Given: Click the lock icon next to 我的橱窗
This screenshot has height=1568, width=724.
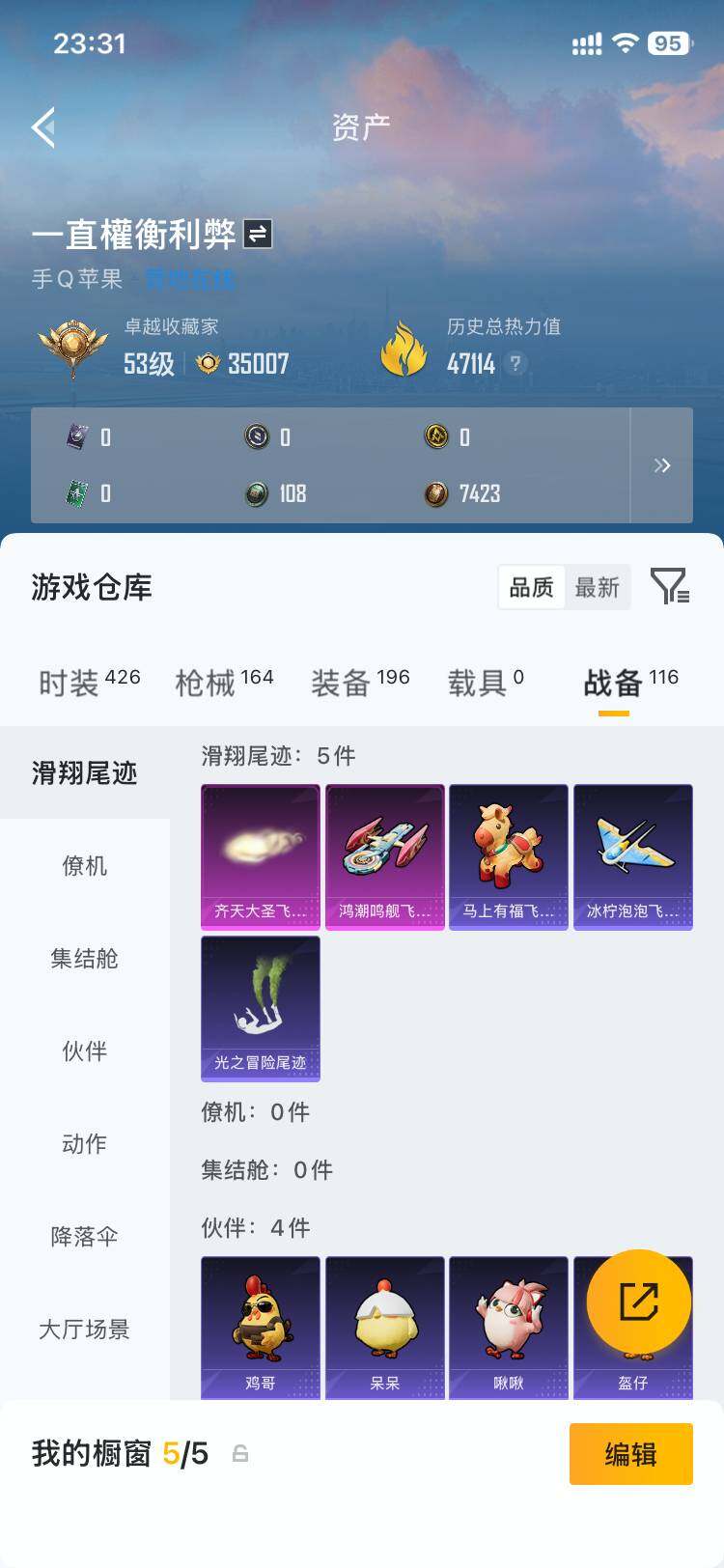Looking at the screenshot, I should [x=239, y=1451].
